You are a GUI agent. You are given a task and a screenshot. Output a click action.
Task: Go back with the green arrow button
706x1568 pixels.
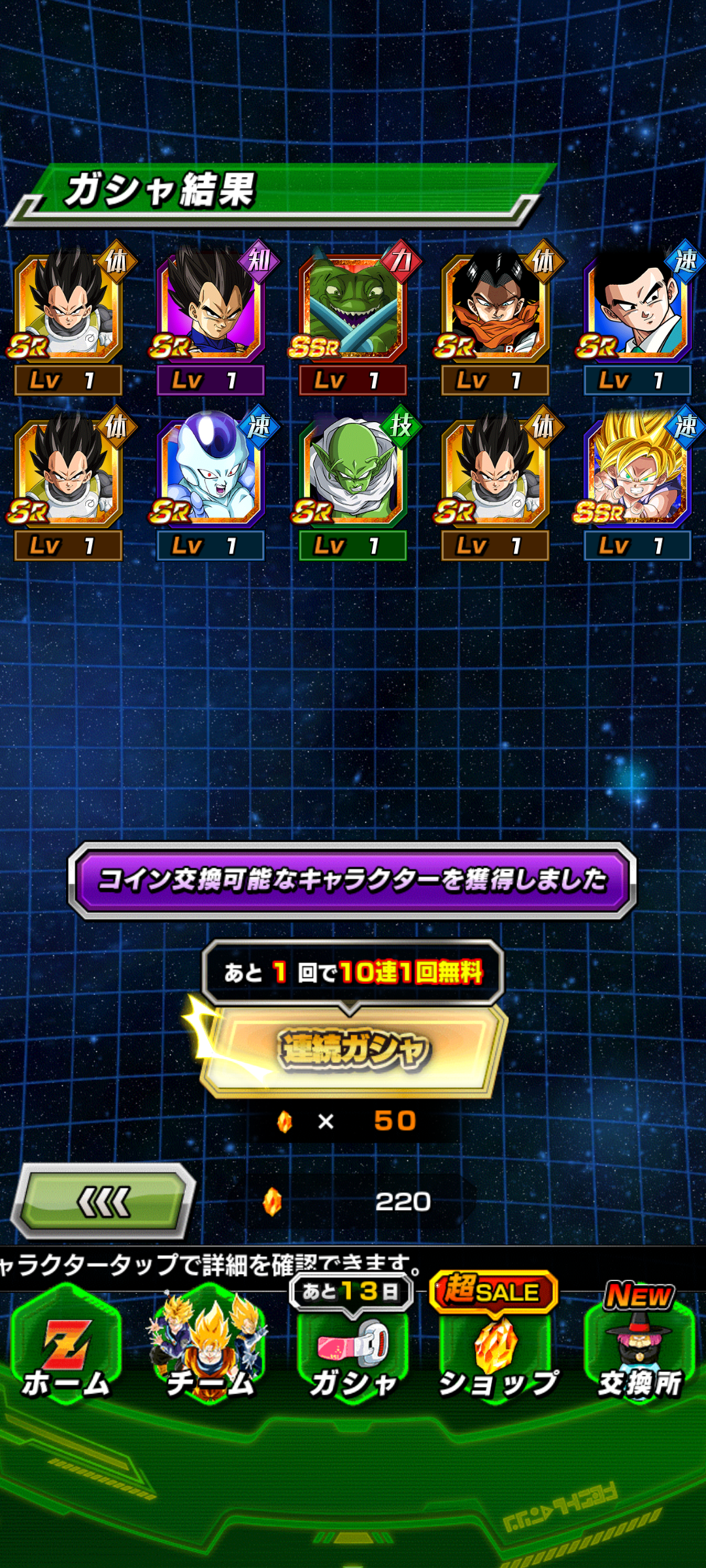[x=105, y=1201]
